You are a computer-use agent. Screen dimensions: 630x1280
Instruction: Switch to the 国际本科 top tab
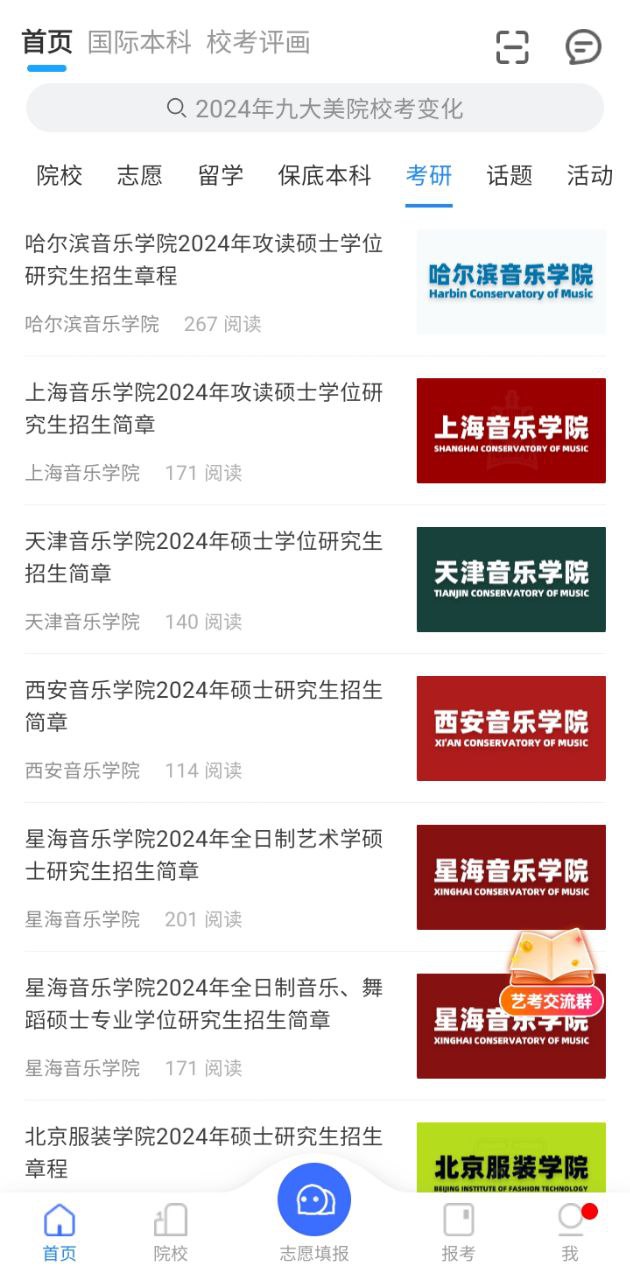(139, 42)
